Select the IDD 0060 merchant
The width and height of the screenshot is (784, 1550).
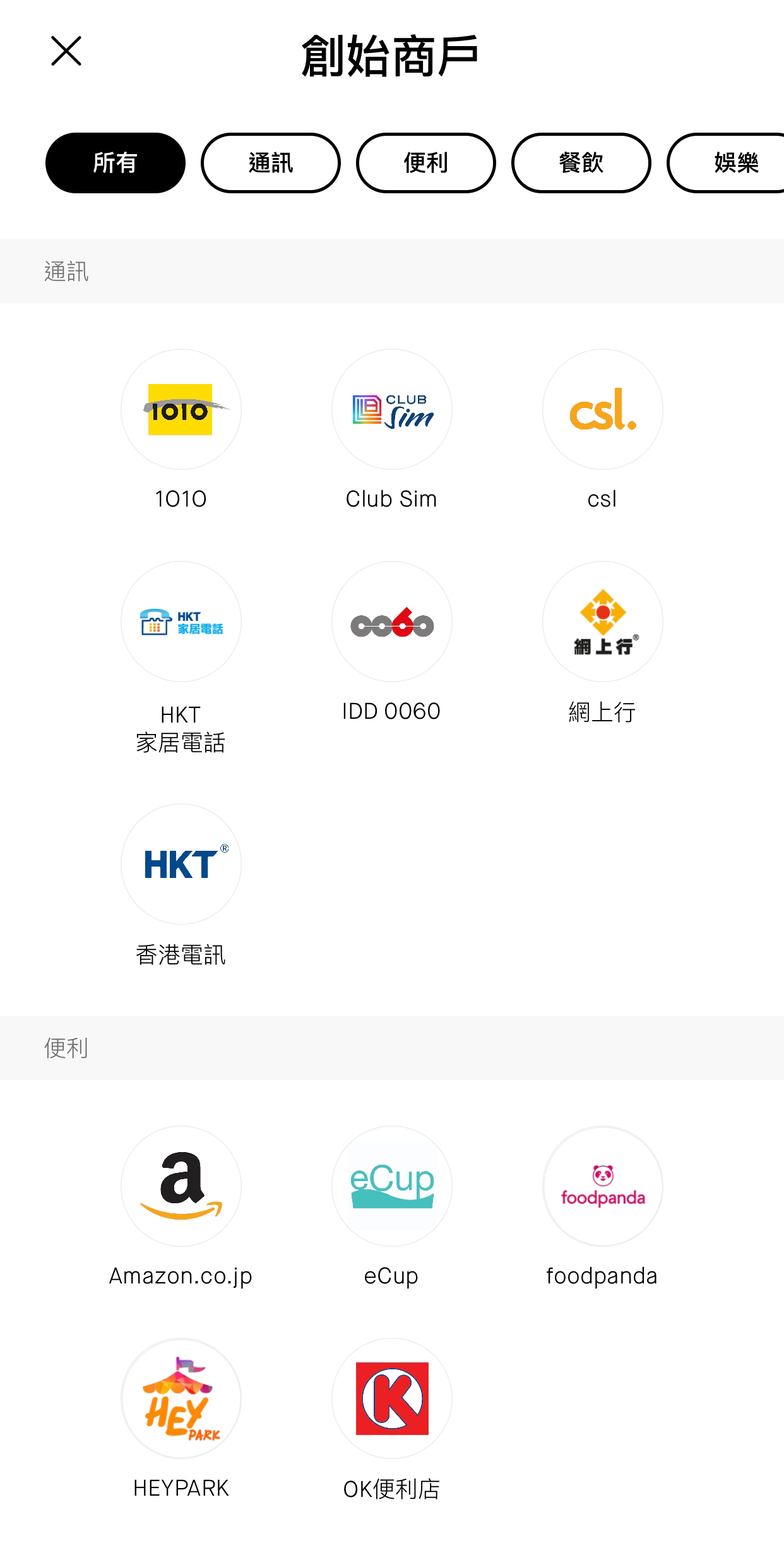[392, 622]
